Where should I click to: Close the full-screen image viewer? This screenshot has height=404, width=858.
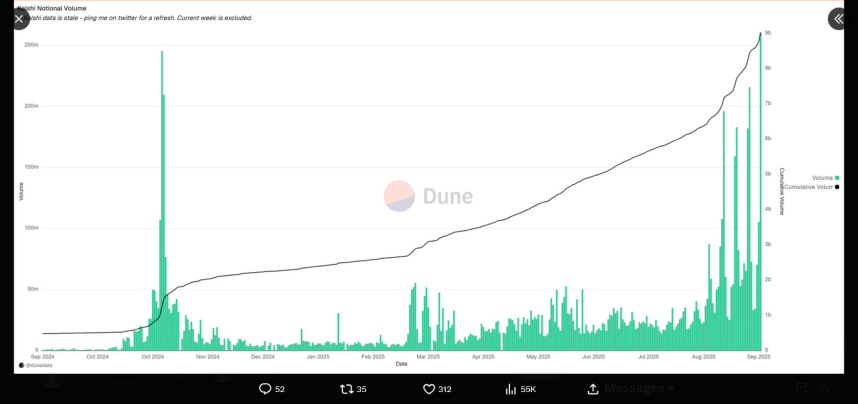coord(18,19)
